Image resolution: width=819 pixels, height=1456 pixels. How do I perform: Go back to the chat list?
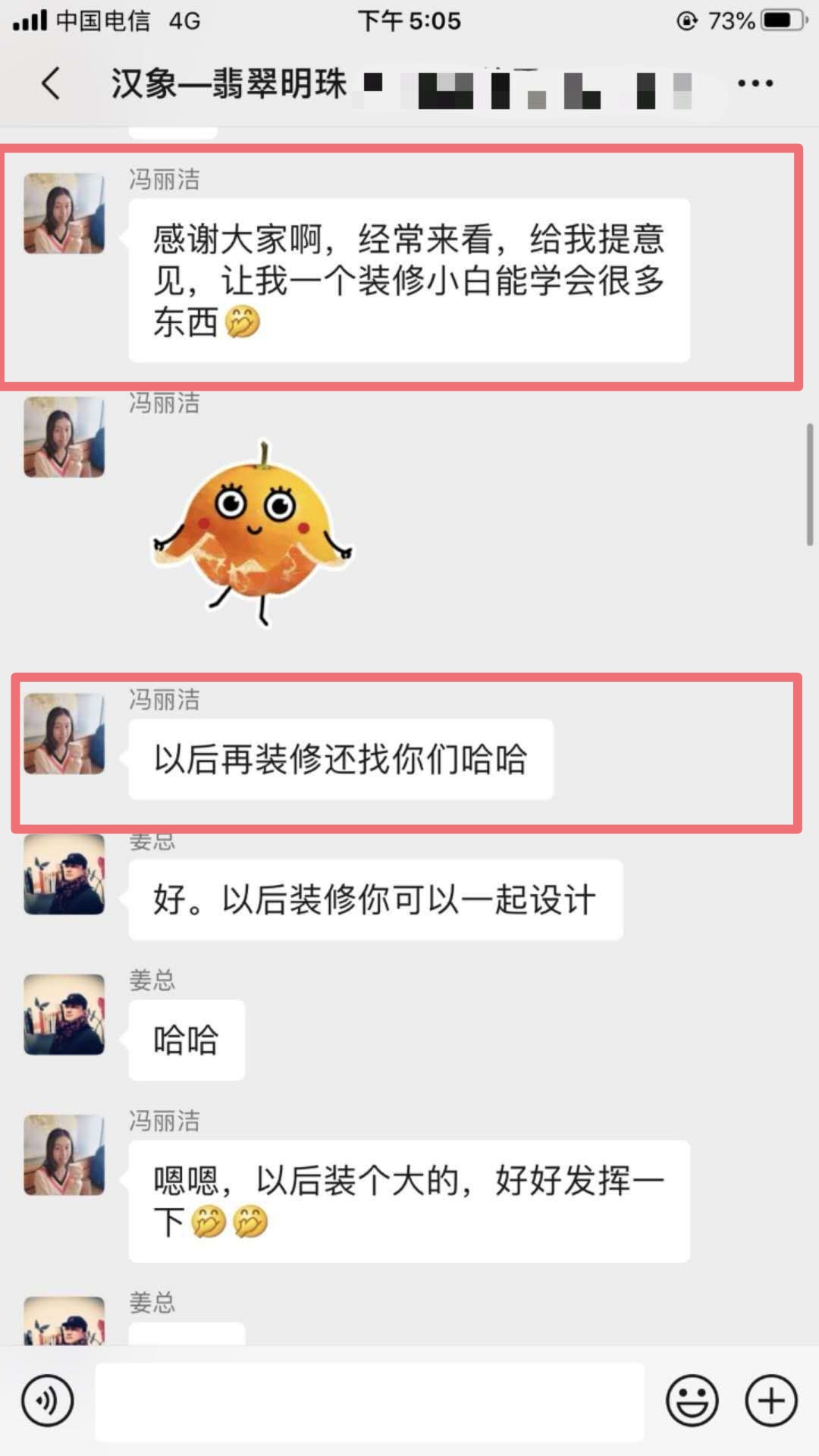(x=50, y=83)
